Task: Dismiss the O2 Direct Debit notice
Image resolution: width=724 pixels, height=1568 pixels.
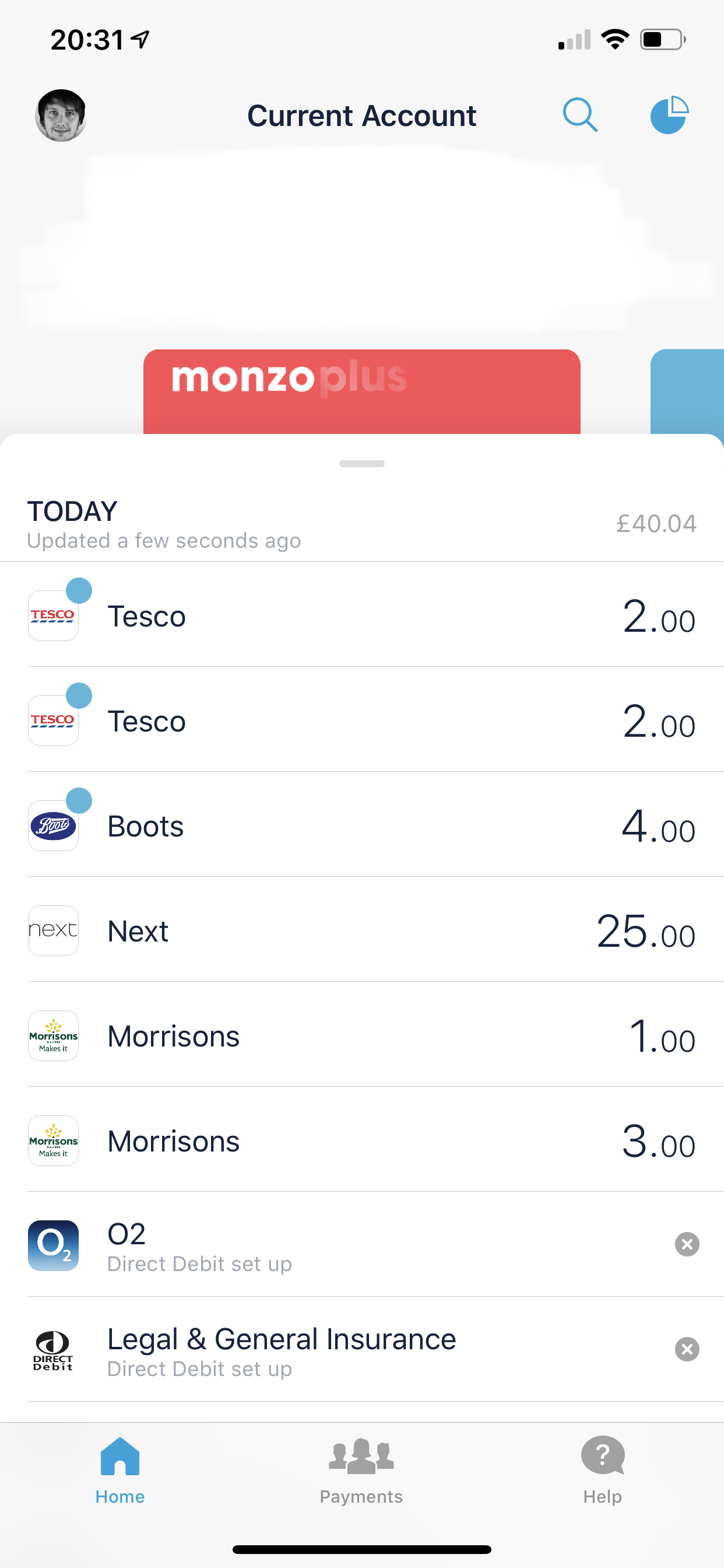Action: point(687,1244)
